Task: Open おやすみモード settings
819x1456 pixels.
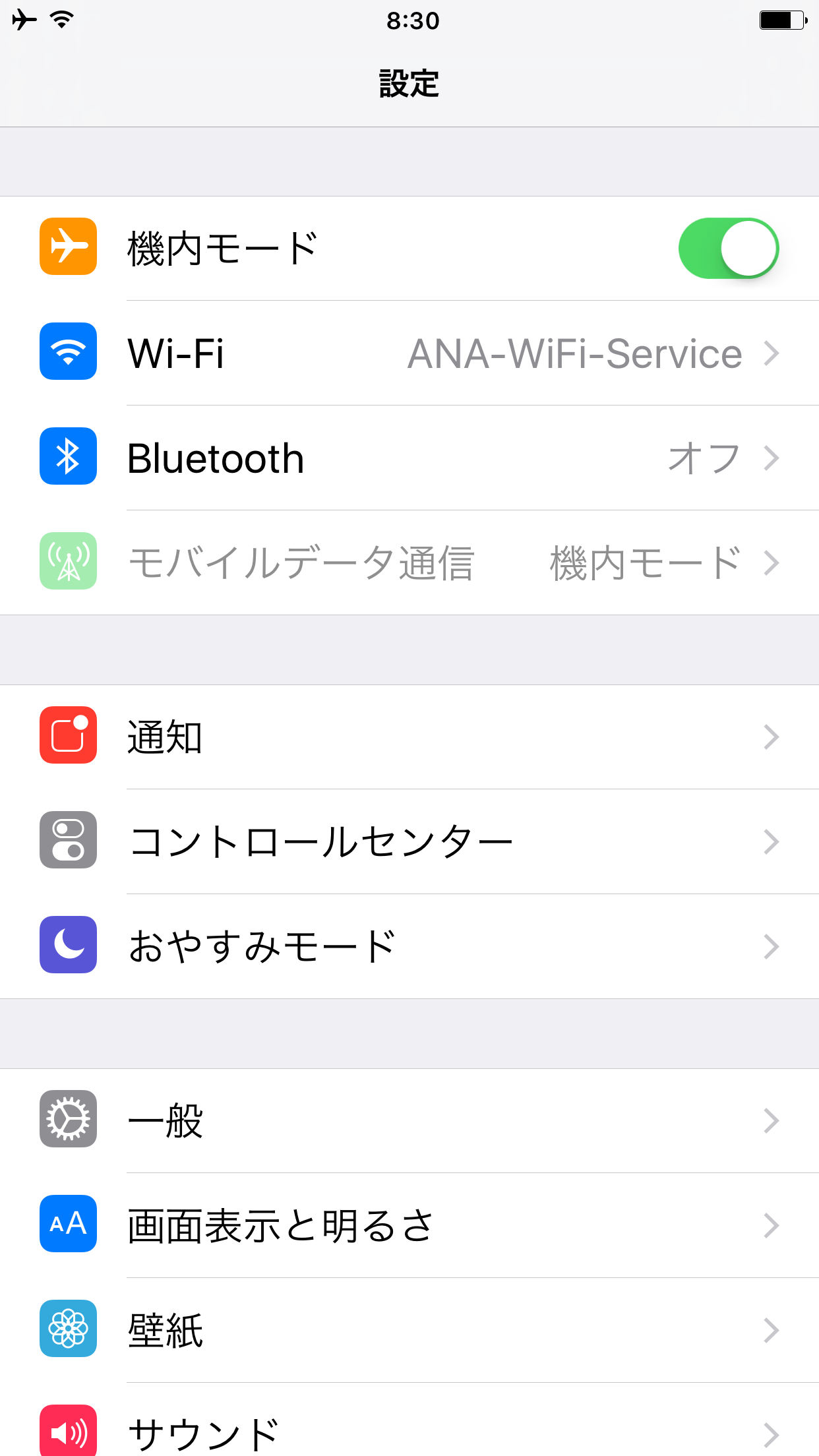Action: (409, 947)
